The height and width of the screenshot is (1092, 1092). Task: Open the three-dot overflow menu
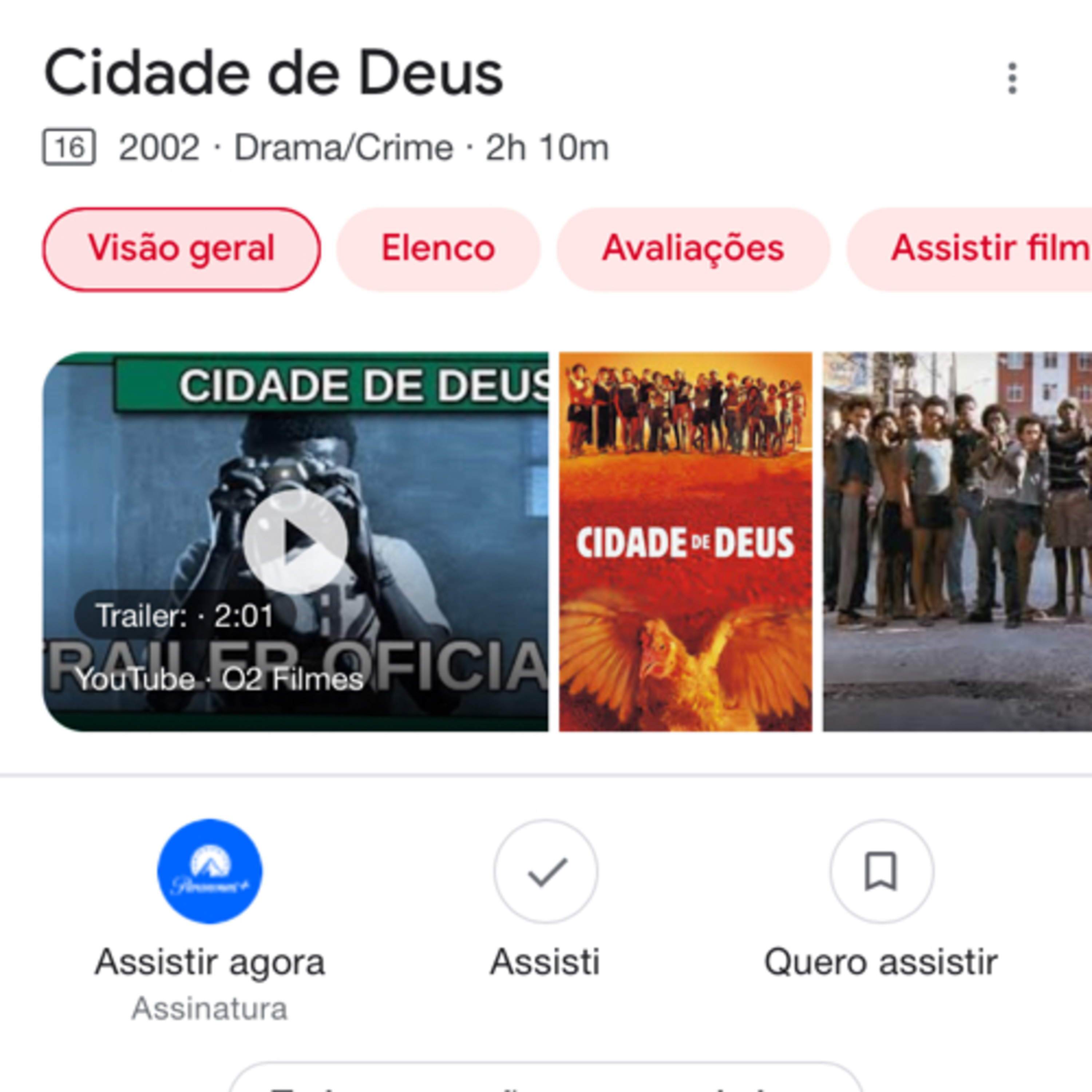coord(1012,78)
